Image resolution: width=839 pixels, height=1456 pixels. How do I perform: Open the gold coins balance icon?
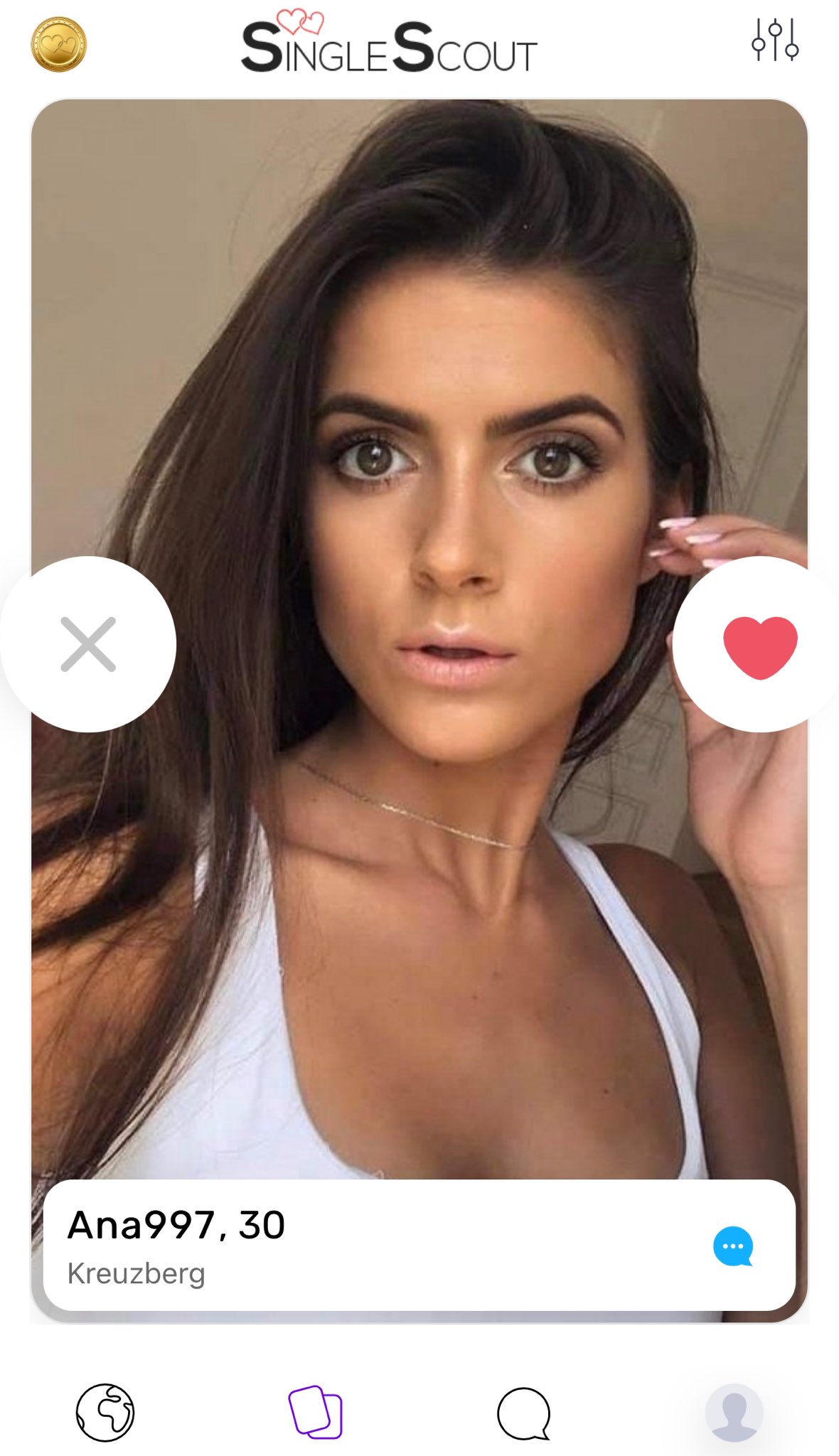58,44
